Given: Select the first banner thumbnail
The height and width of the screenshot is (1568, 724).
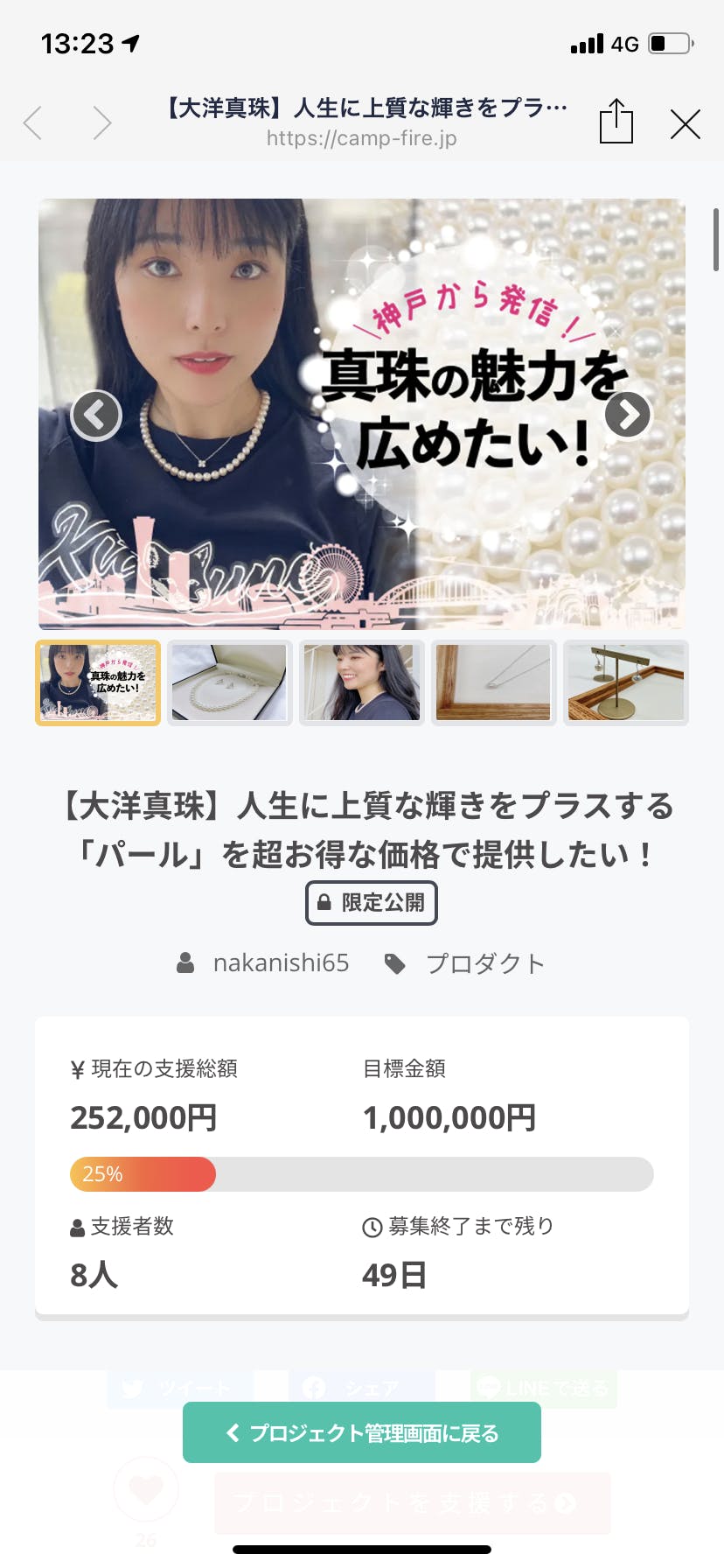Looking at the screenshot, I should click(x=98, y=682).
